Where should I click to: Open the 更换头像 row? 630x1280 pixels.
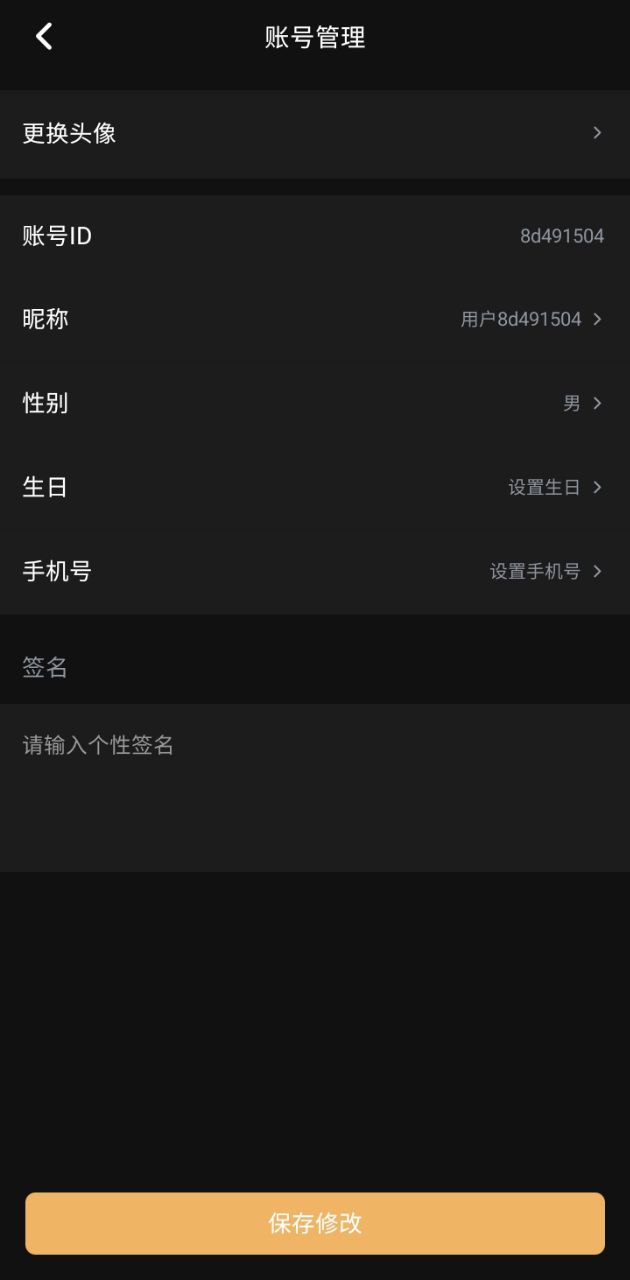[x=314, y=133]
